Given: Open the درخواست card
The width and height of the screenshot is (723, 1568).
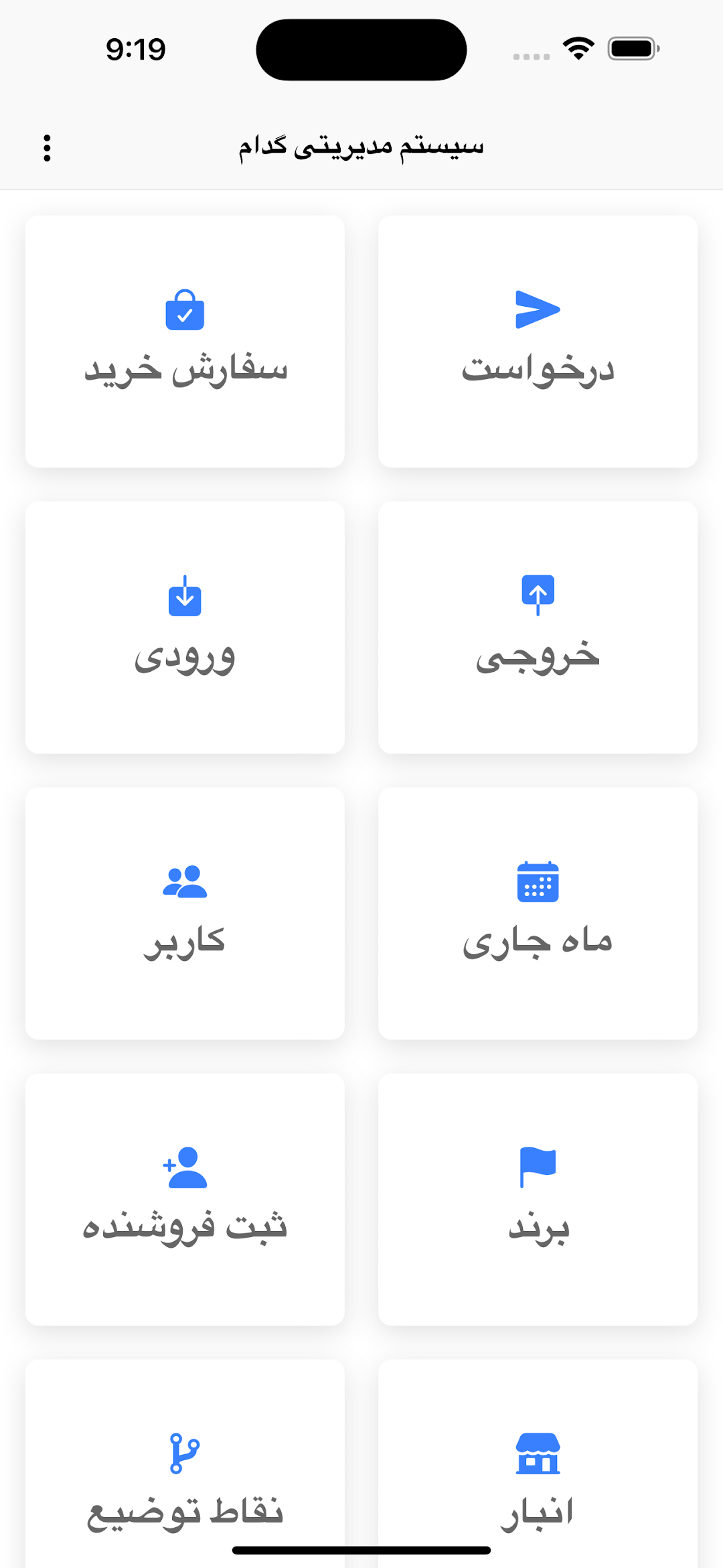Looking at the screenshot, I should coord(538,342).
